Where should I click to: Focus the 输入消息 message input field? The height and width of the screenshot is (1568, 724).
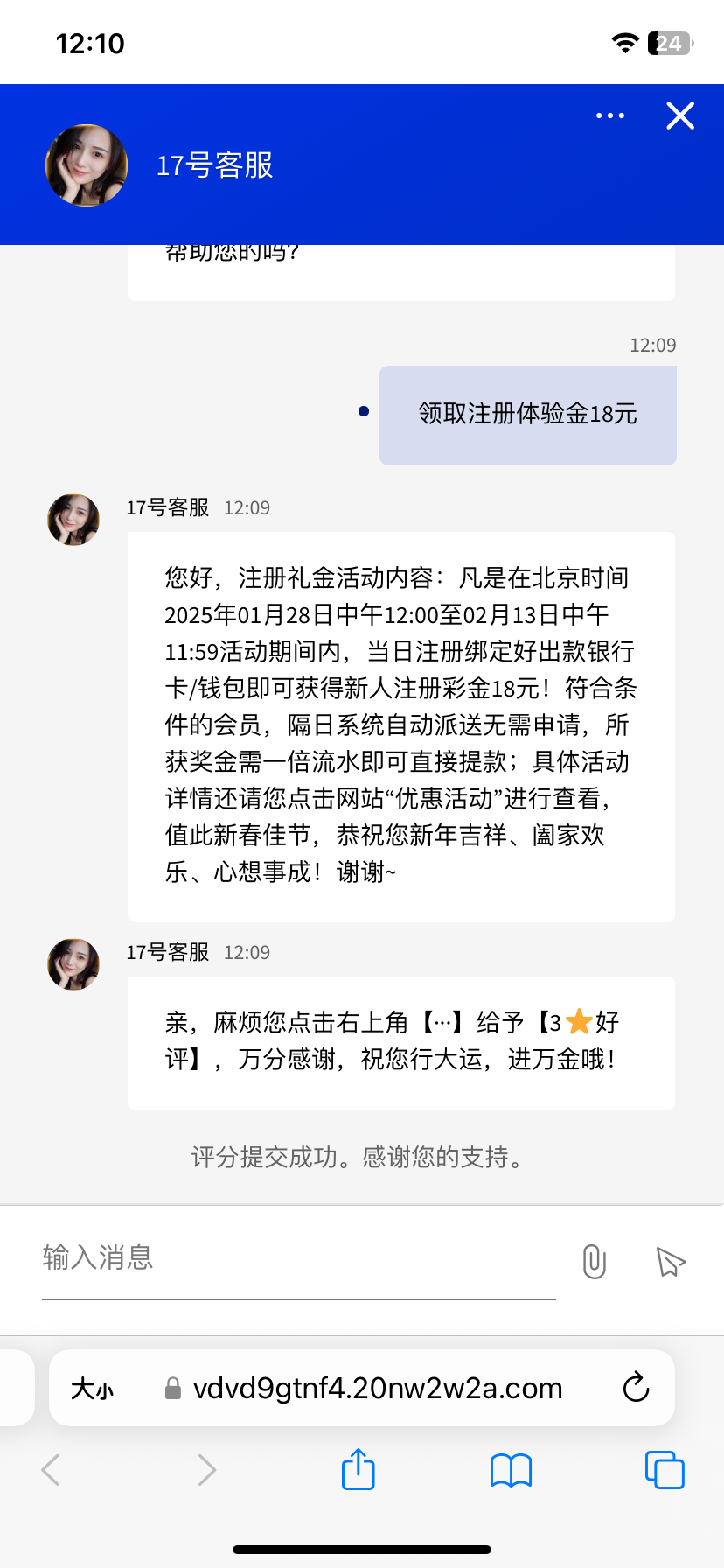(x=297, y=1258)
